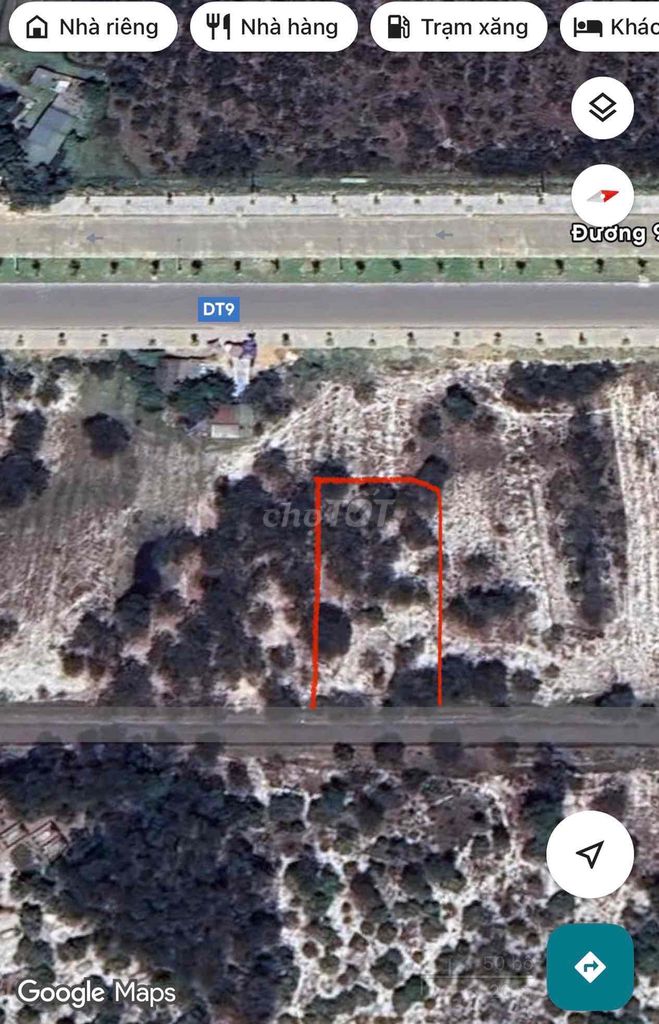Screen dimensions: 659x1024
Task: Filter by Nhà hàng restaurants chip
Action: click(x=273, y=27)
